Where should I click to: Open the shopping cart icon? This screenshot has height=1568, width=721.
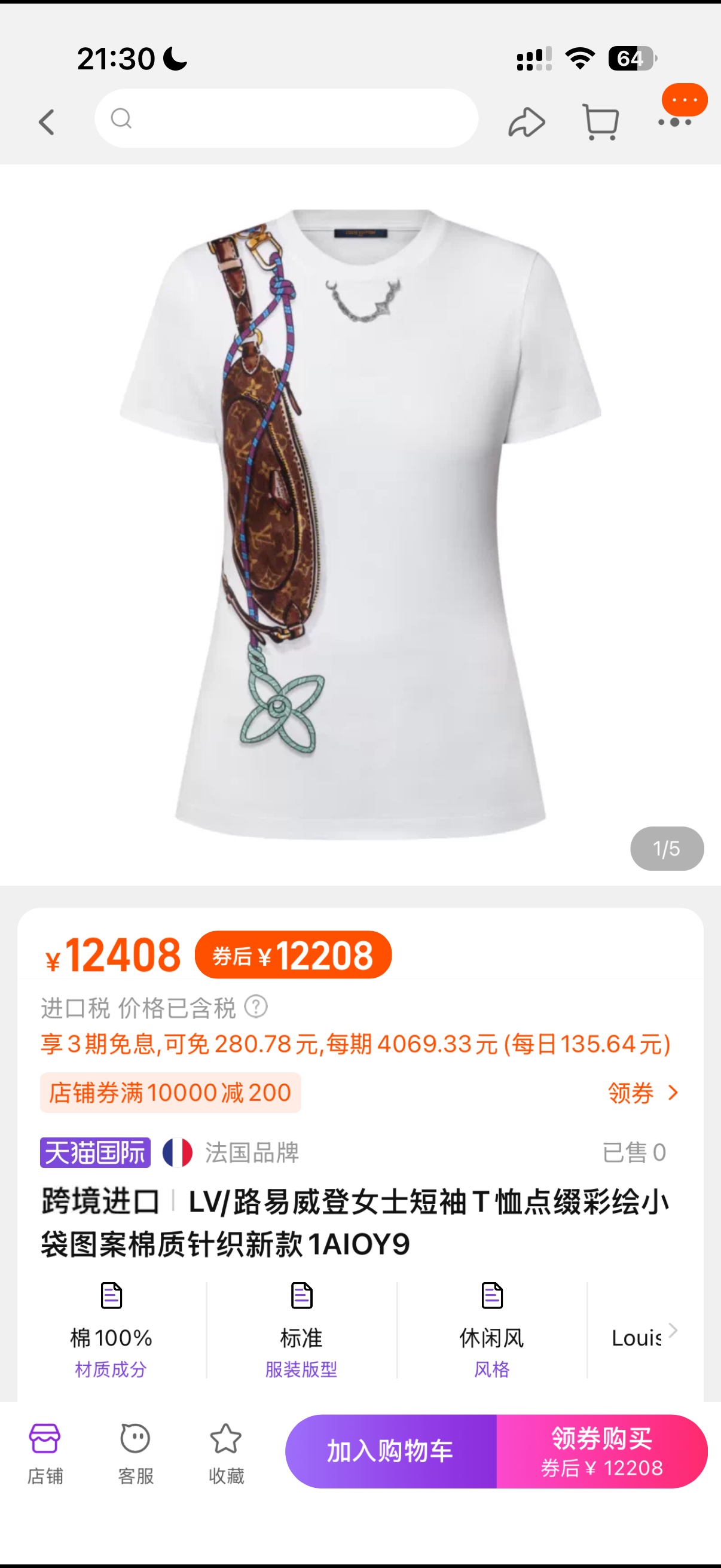tap(600, 122)
